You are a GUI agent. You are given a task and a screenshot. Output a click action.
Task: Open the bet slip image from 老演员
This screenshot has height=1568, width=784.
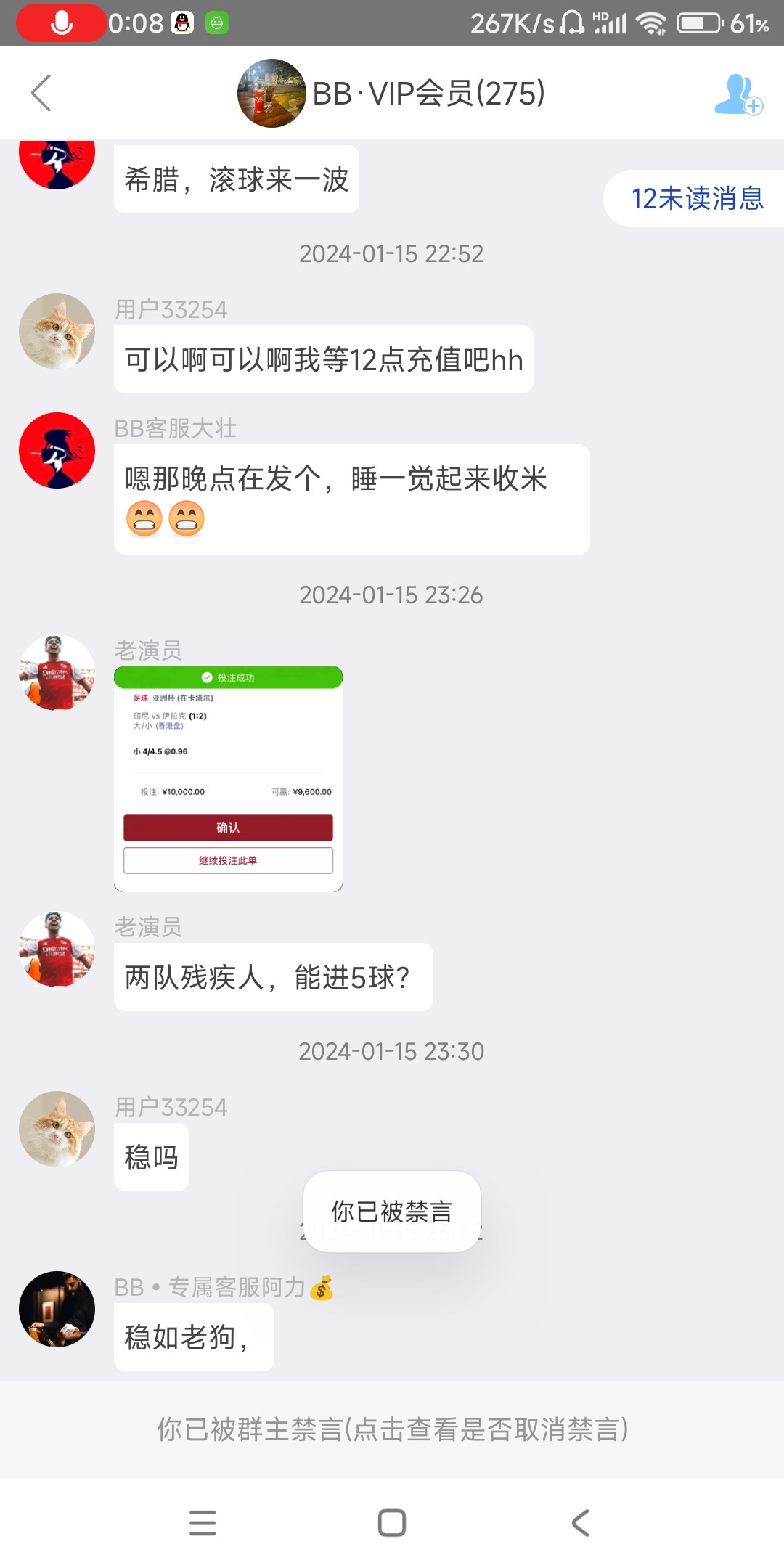coord(228,779)
